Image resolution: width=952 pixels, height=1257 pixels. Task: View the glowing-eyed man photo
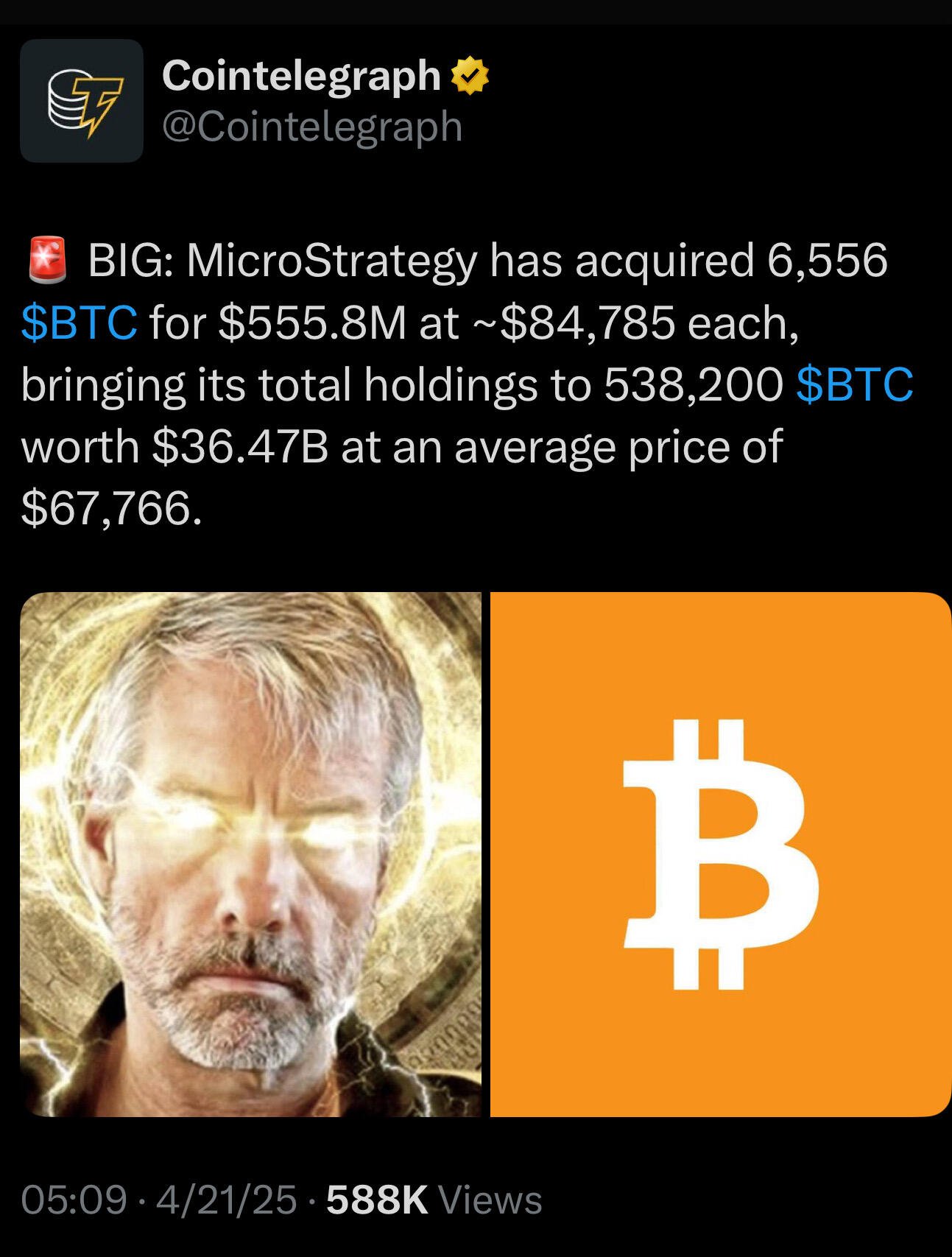coord(250,854)
